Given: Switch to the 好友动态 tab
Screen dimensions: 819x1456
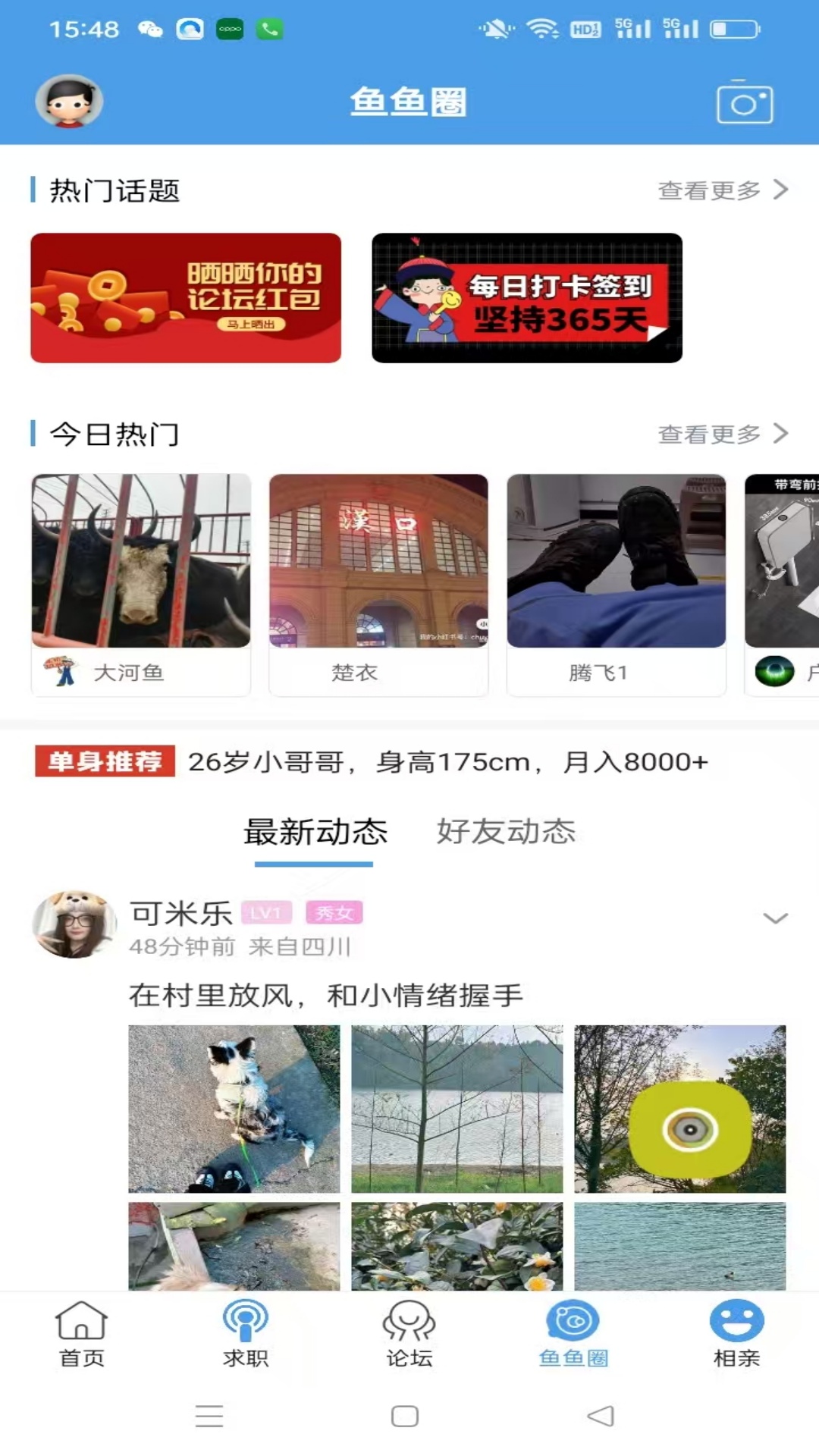Looking at the screenshot, I should (x=505, y=832).
